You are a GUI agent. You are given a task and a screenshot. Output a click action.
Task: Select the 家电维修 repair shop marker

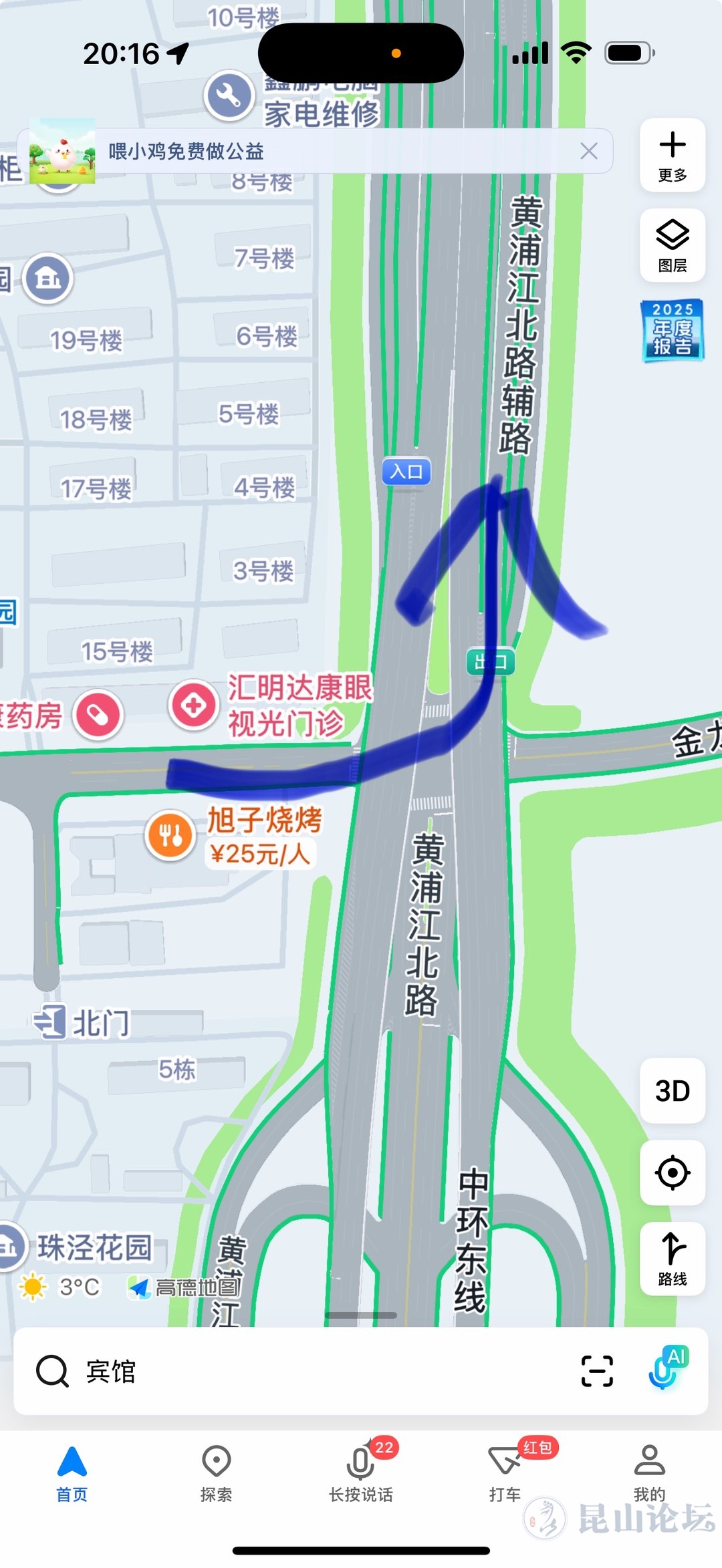coord(229,96)
